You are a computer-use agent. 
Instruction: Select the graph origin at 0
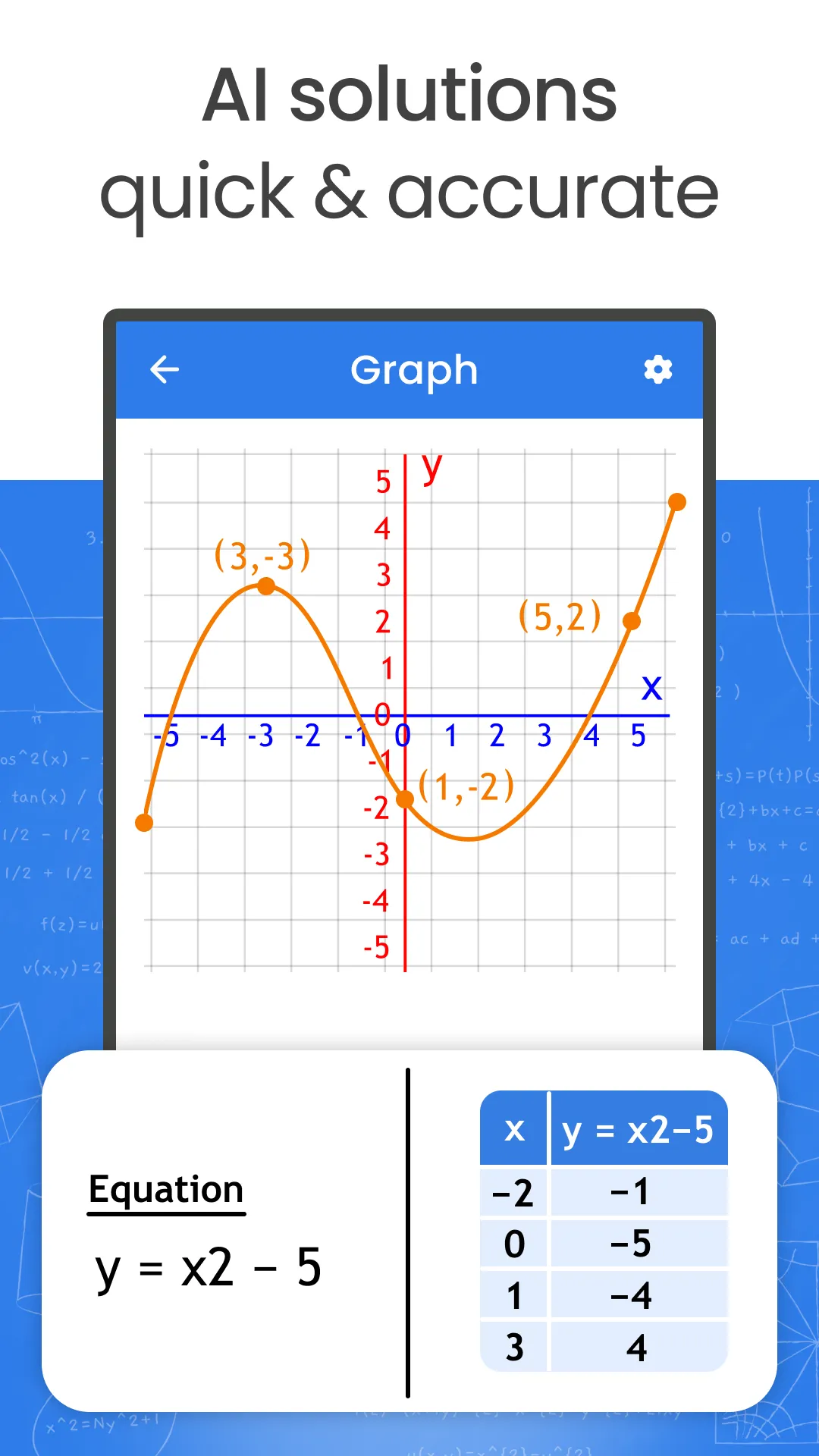(x=384, y=713)
